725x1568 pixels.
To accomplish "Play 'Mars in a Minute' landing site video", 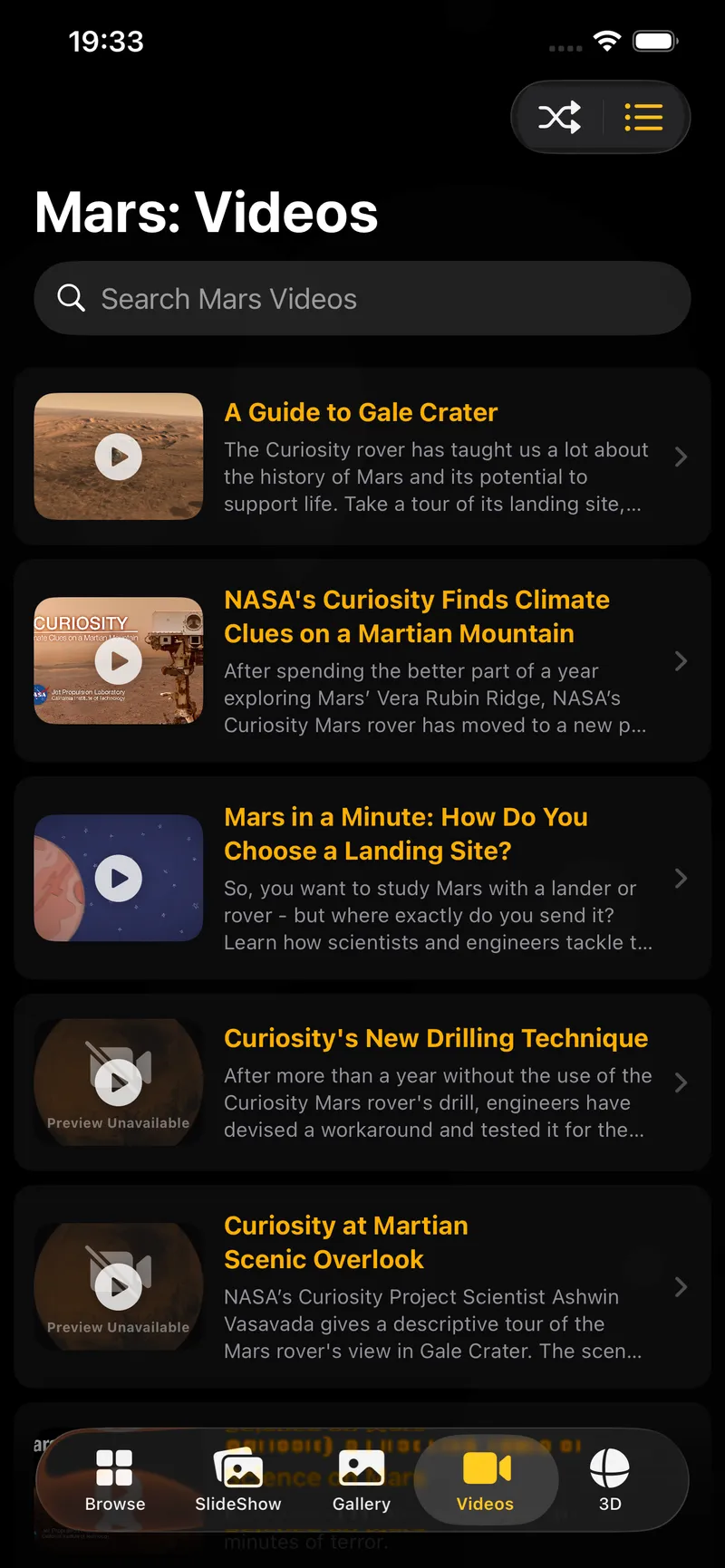I will pyautogui.click(x=118, y=877).
